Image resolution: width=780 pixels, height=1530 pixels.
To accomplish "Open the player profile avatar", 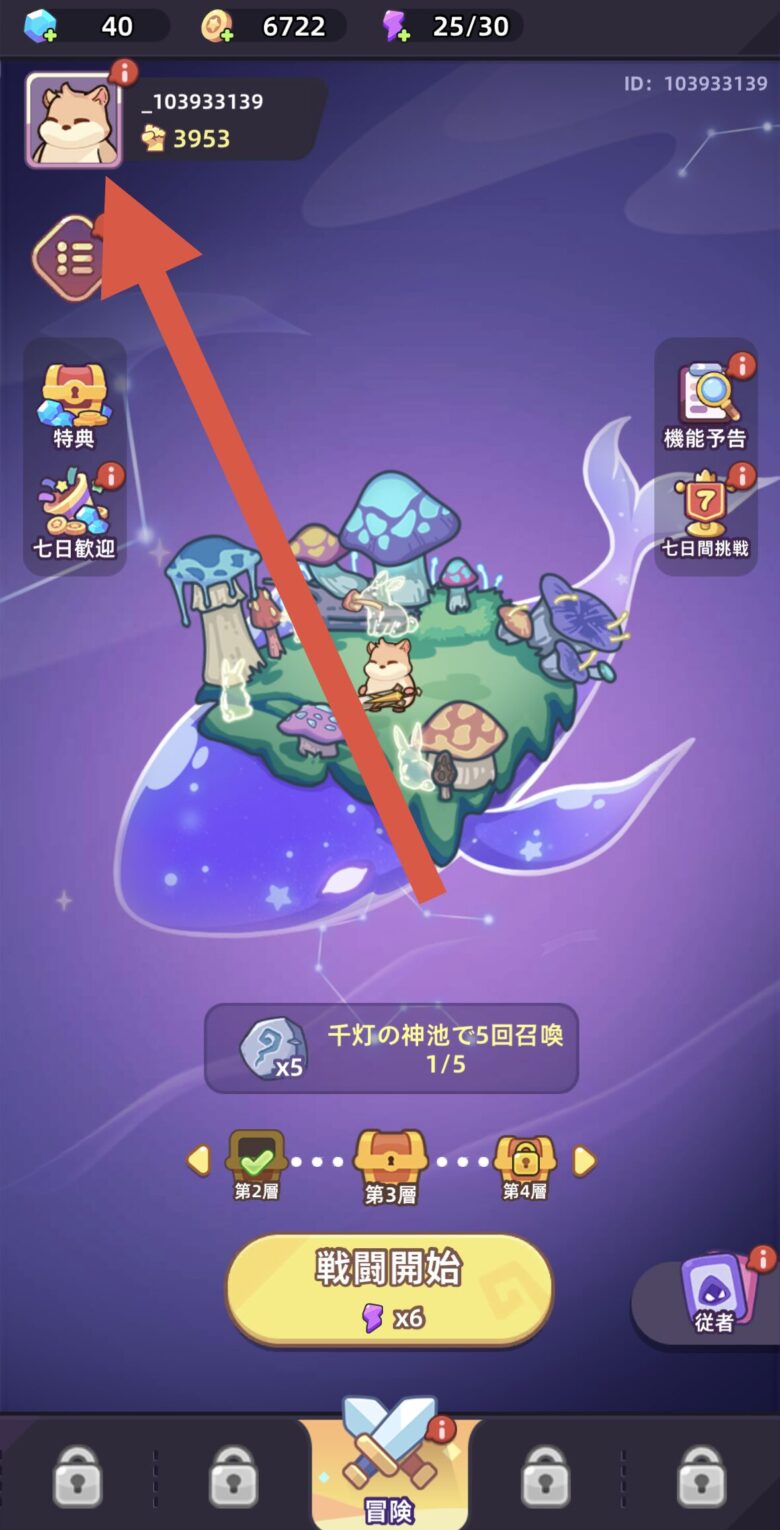I will [x=73, y=120].
